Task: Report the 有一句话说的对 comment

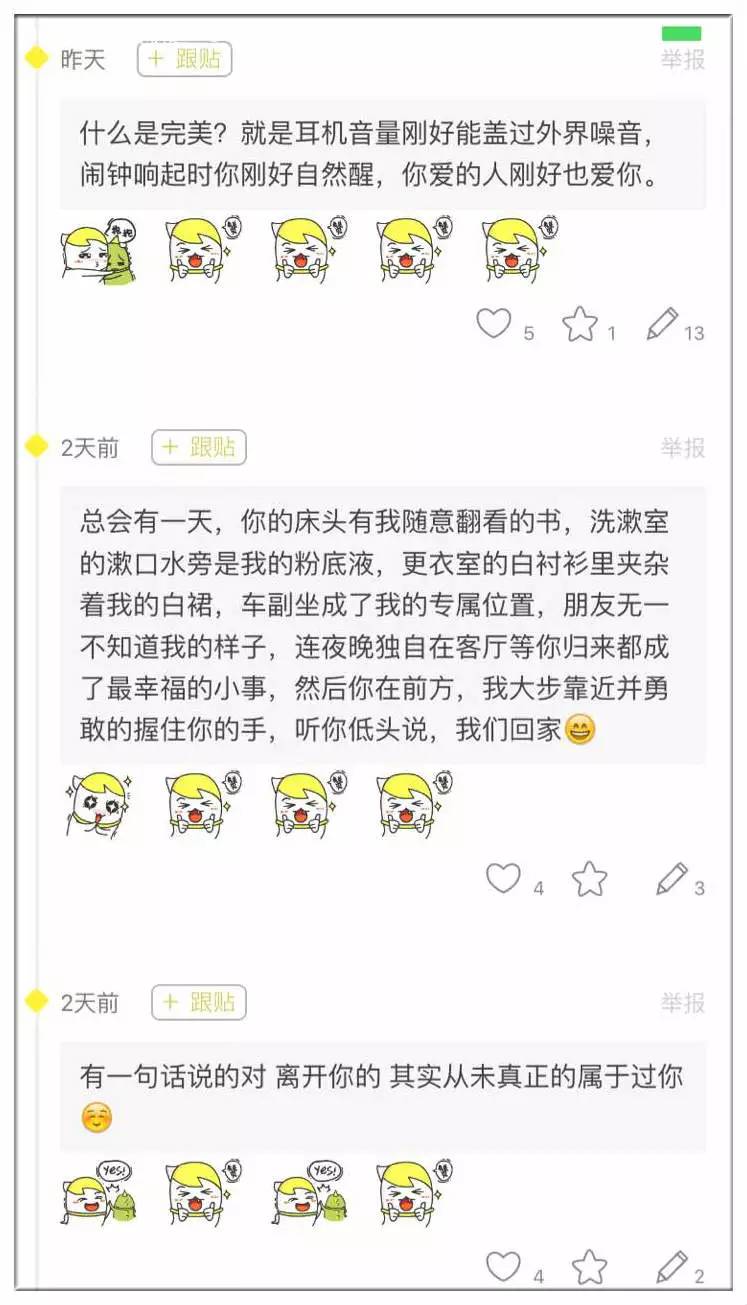Action: (683, 1002)
